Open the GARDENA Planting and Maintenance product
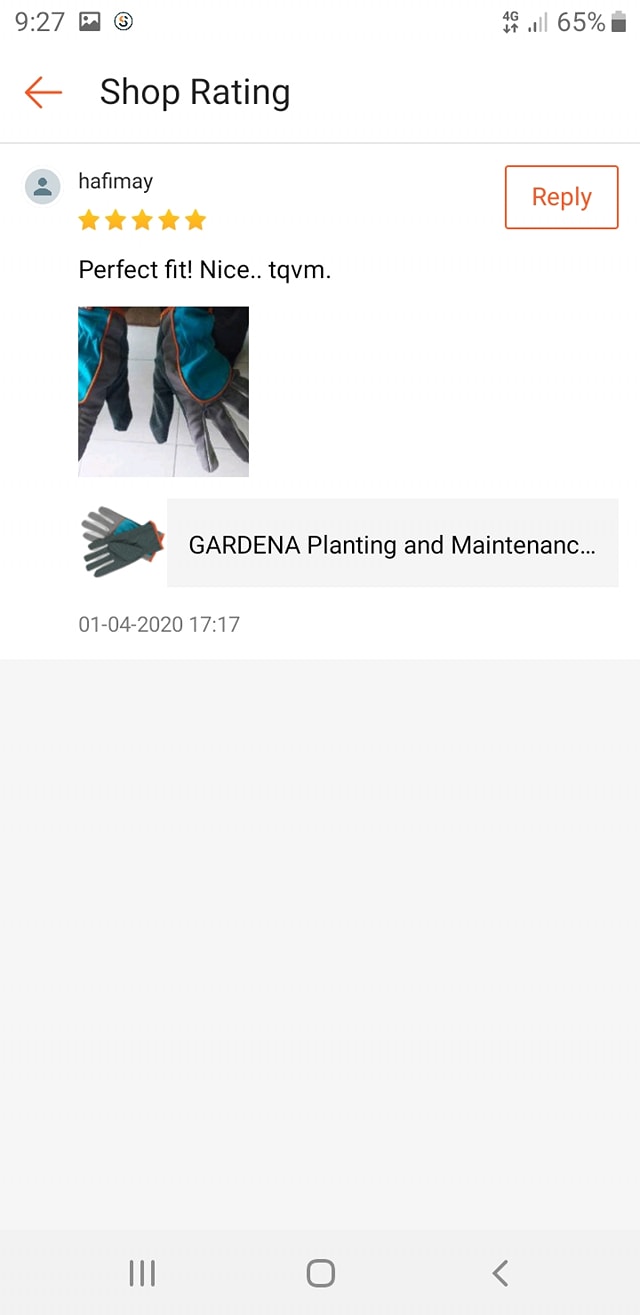Screen dimensions: 640x1315 click(x=348, y=543)
